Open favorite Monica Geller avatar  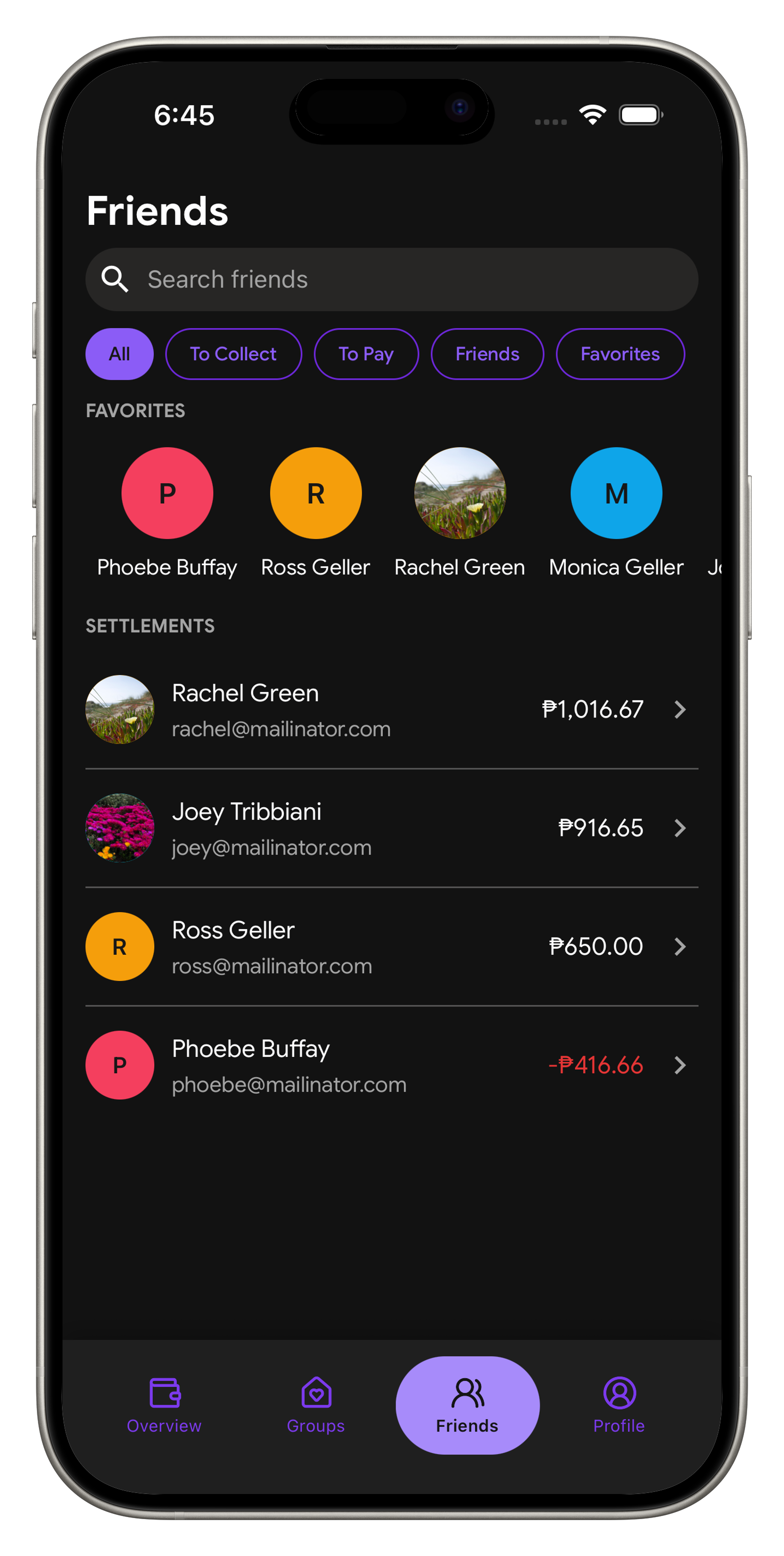(616, 493)
